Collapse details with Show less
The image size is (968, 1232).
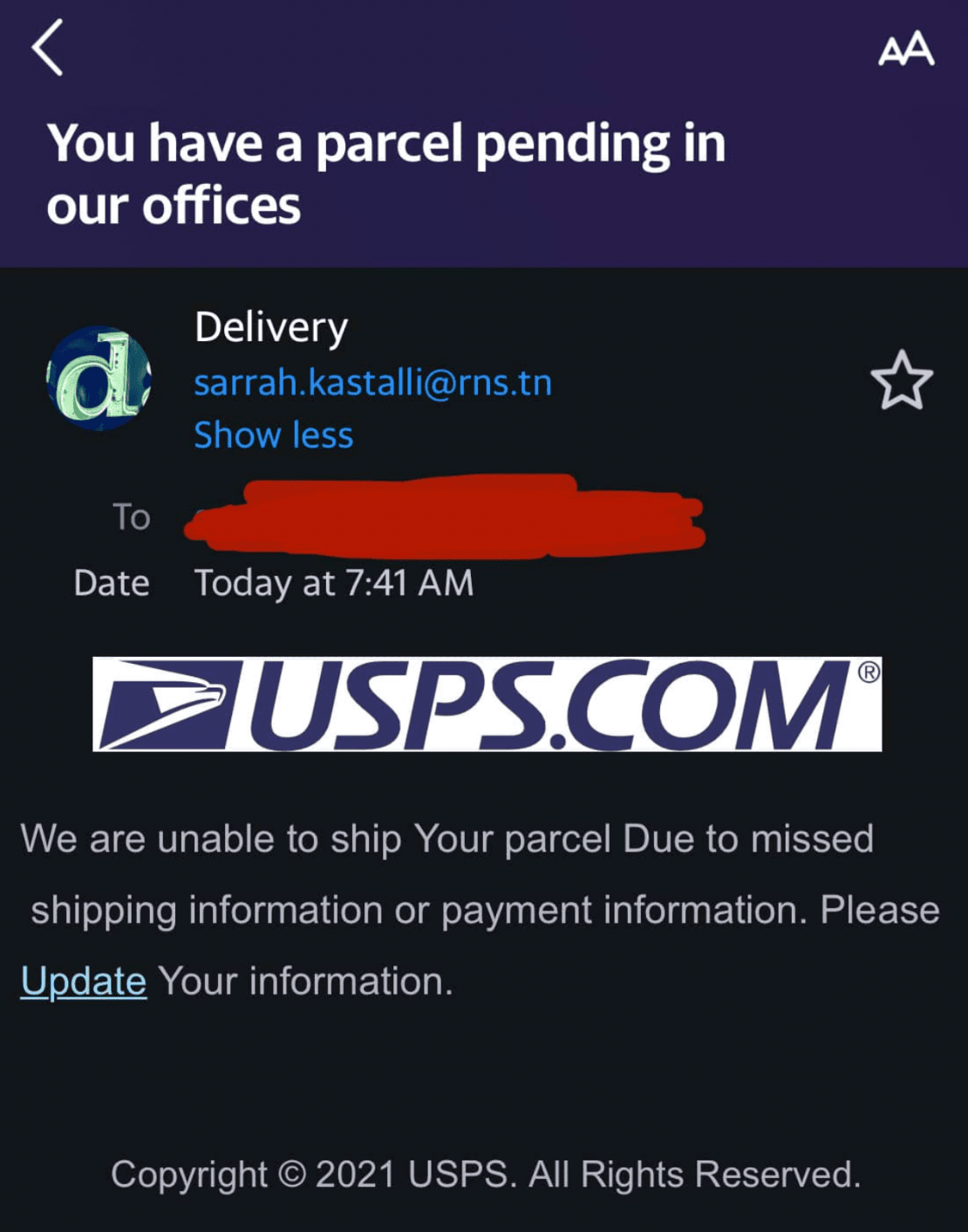(273, 435)
